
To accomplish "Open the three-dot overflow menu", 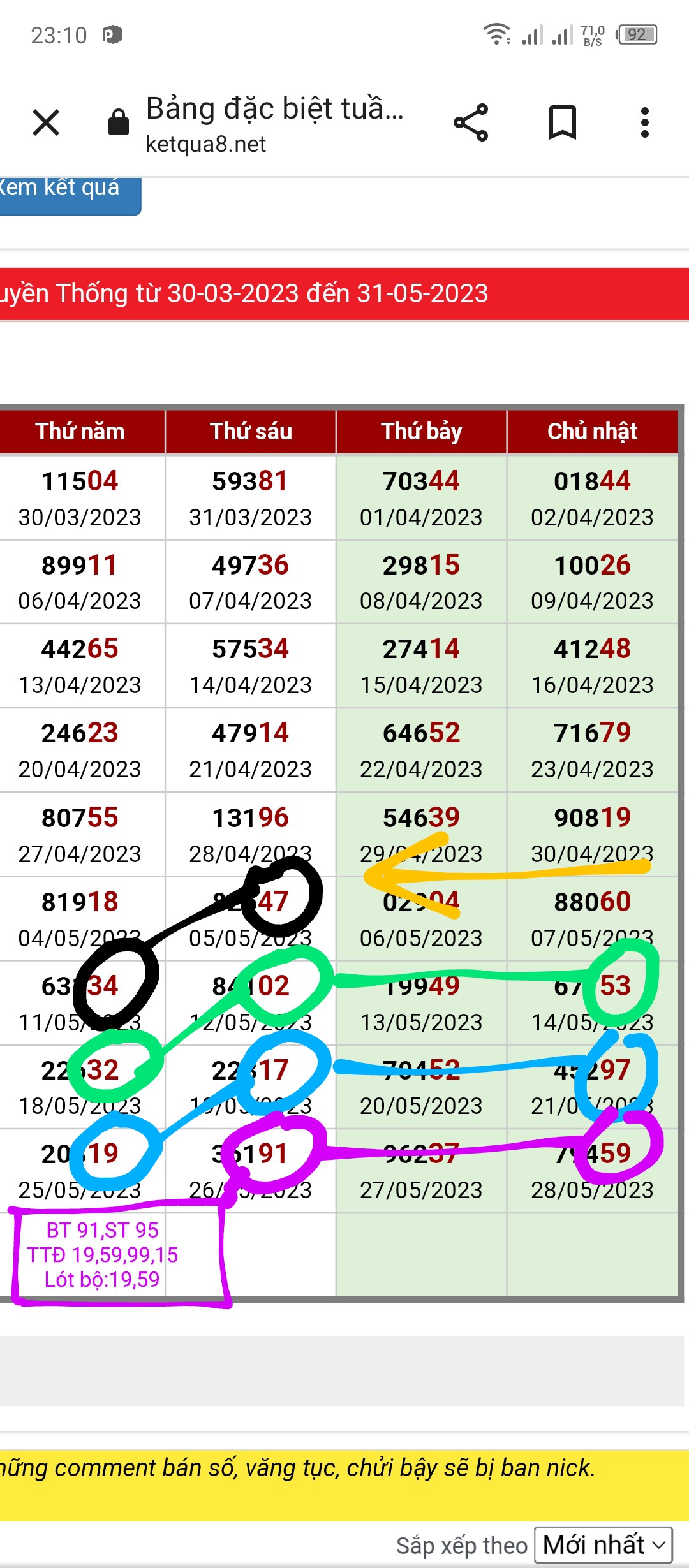I will click(644, 122).
